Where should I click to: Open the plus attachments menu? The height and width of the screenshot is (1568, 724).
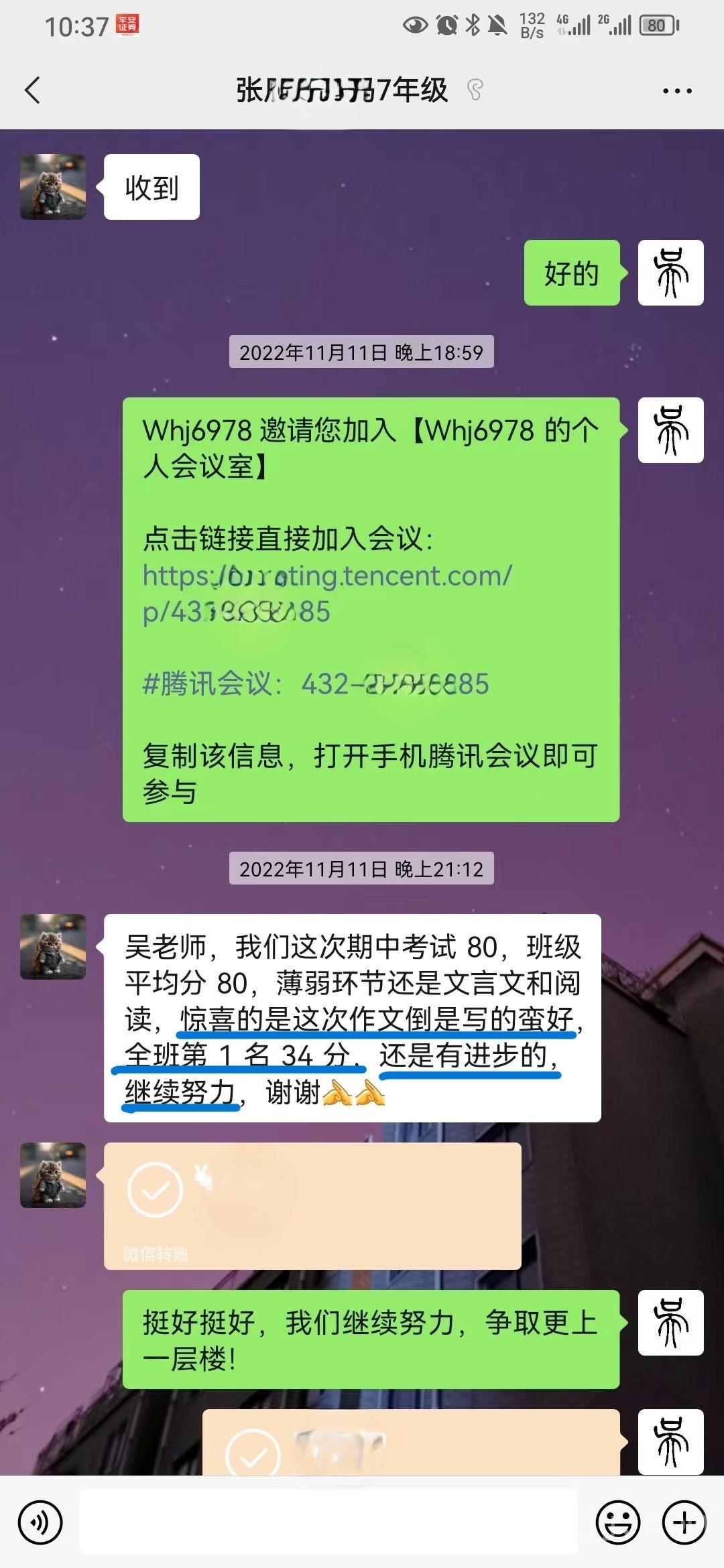tap(684, 1522)
